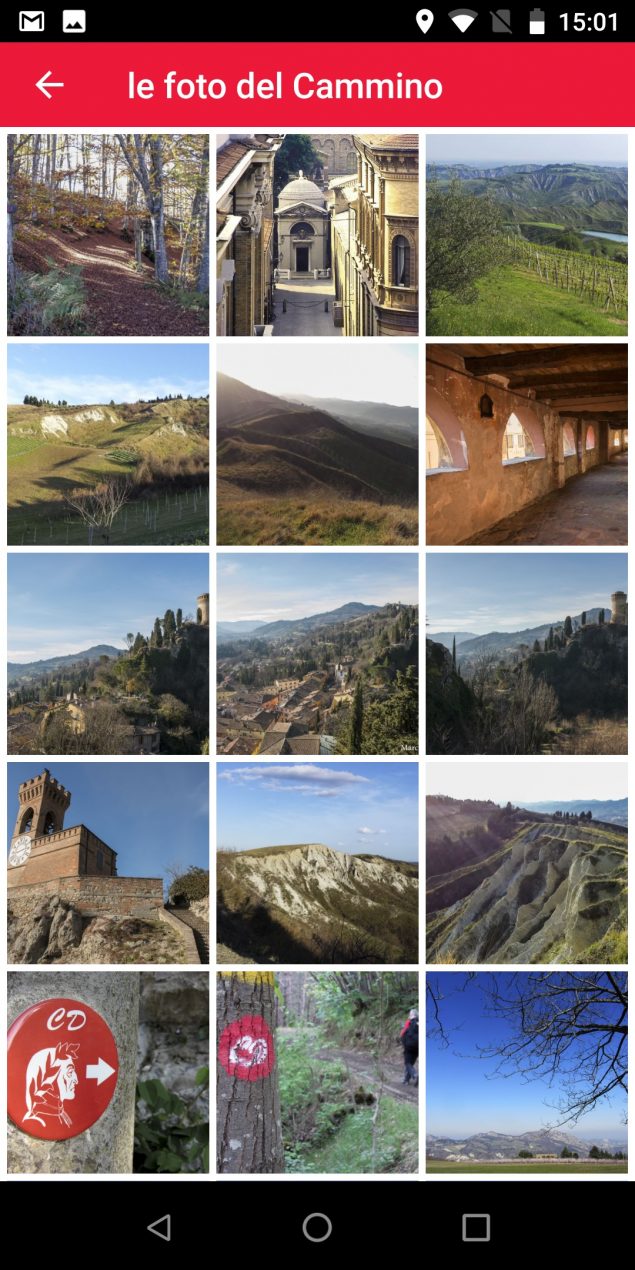Open the town rooftops valley photo
Image resolution: width=635 pixels, height=1270 pixels.
tap(317, 654)
